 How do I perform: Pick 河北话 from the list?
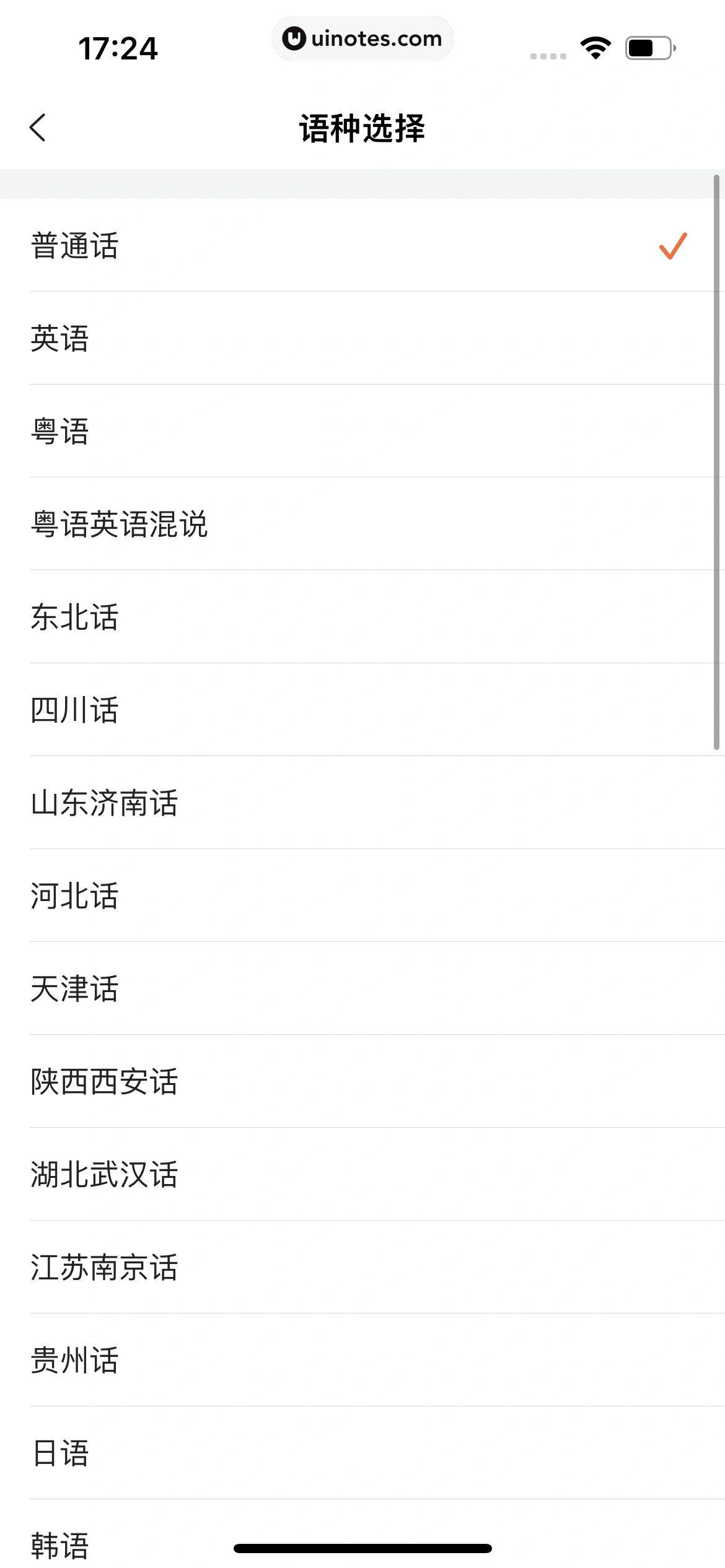(74, 896)
